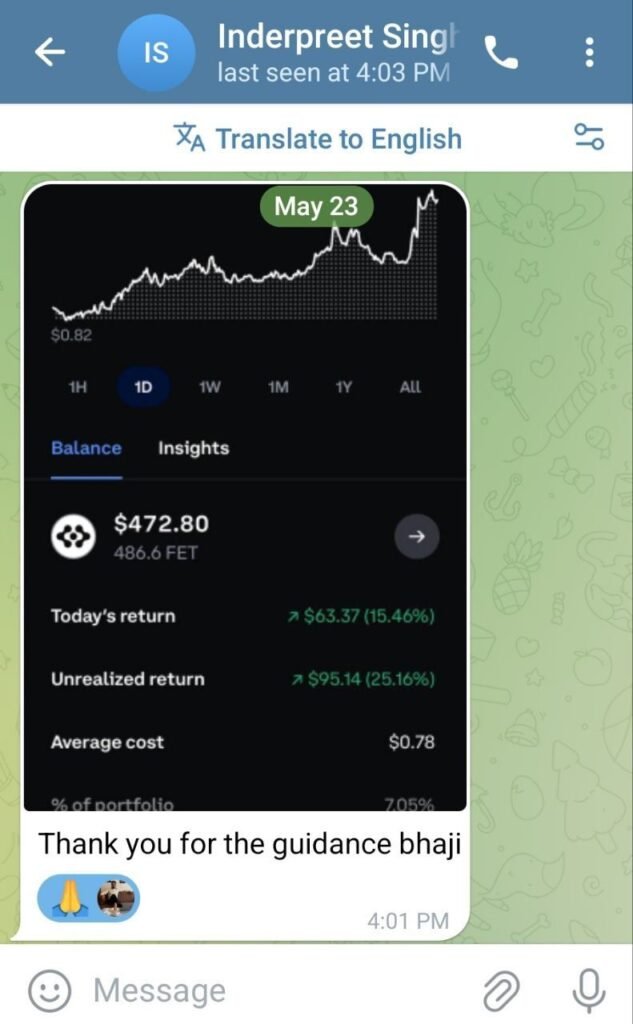Image resolution: width=633 pixels, height=1024 pixels.
Task: Tap the praying hands reaction
Action: [66, 899]
